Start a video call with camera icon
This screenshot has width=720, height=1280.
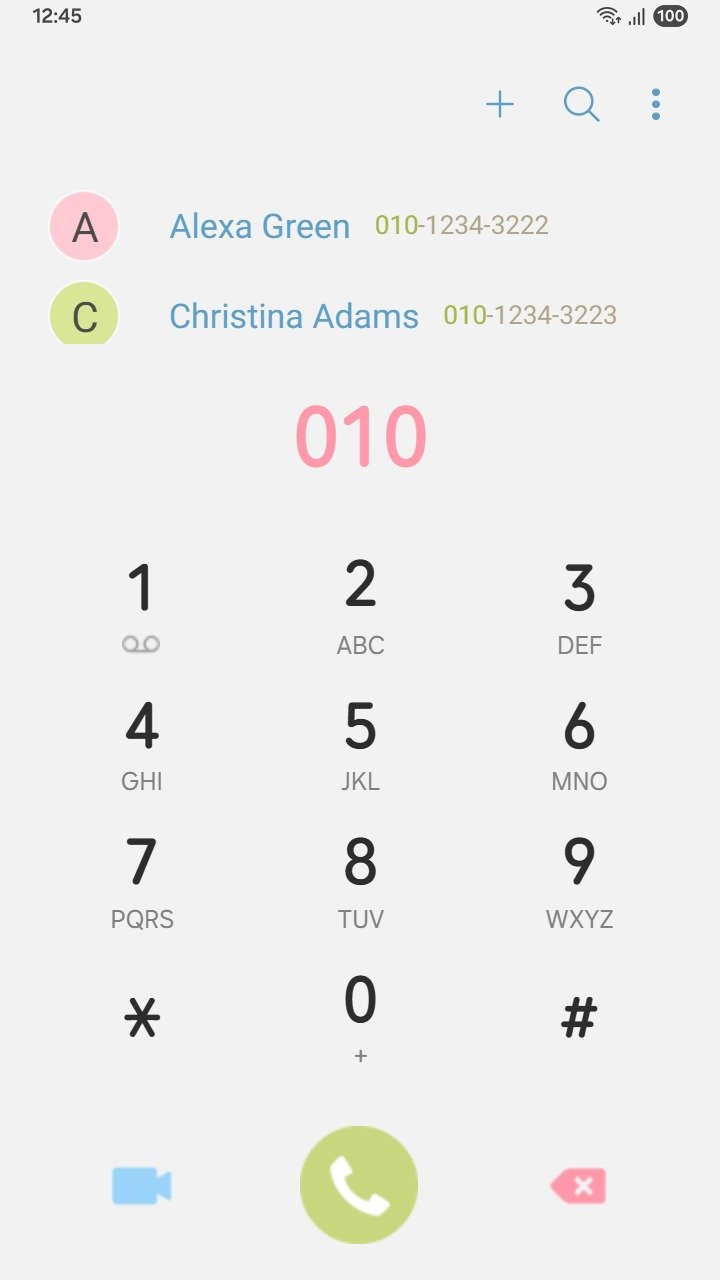(x=141, y=1186)
